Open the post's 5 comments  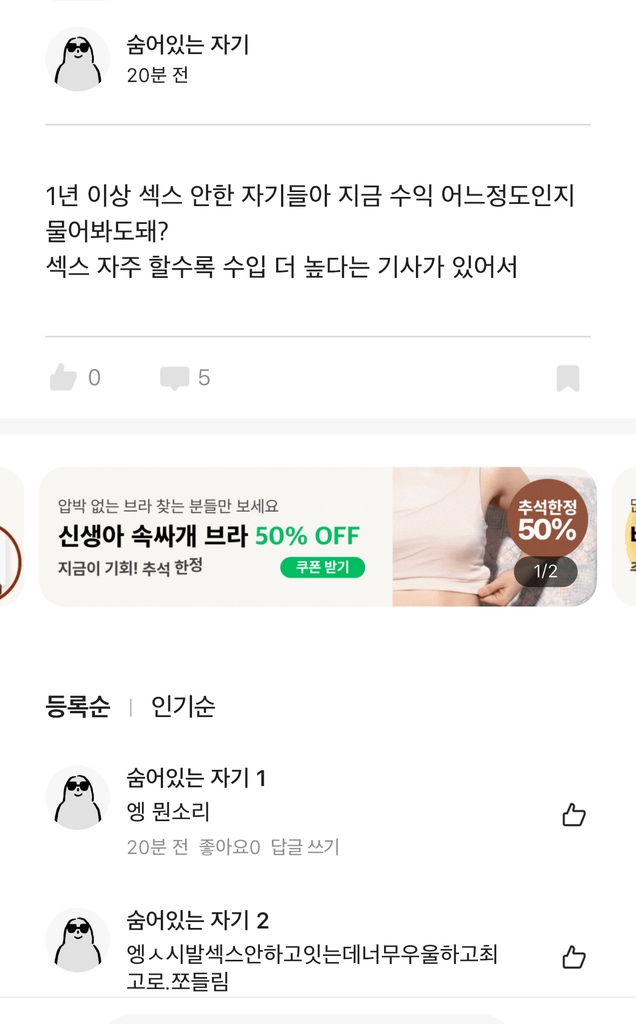click(x=176, y=378)
